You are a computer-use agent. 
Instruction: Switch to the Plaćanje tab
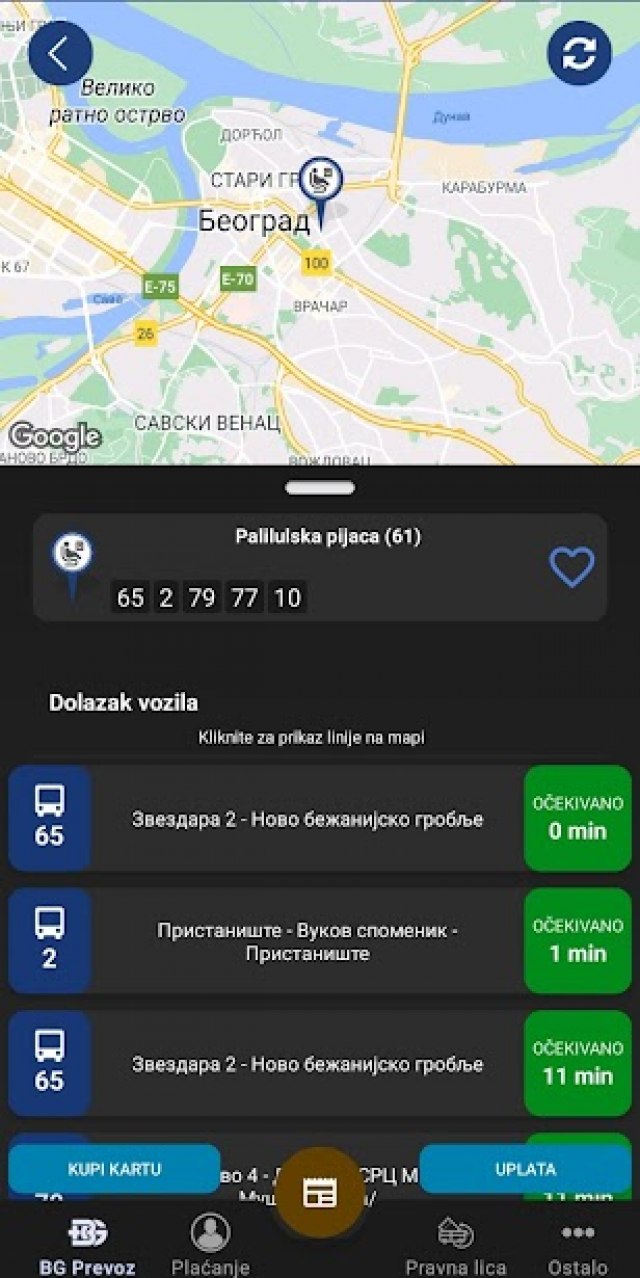tap(210, 1246)
